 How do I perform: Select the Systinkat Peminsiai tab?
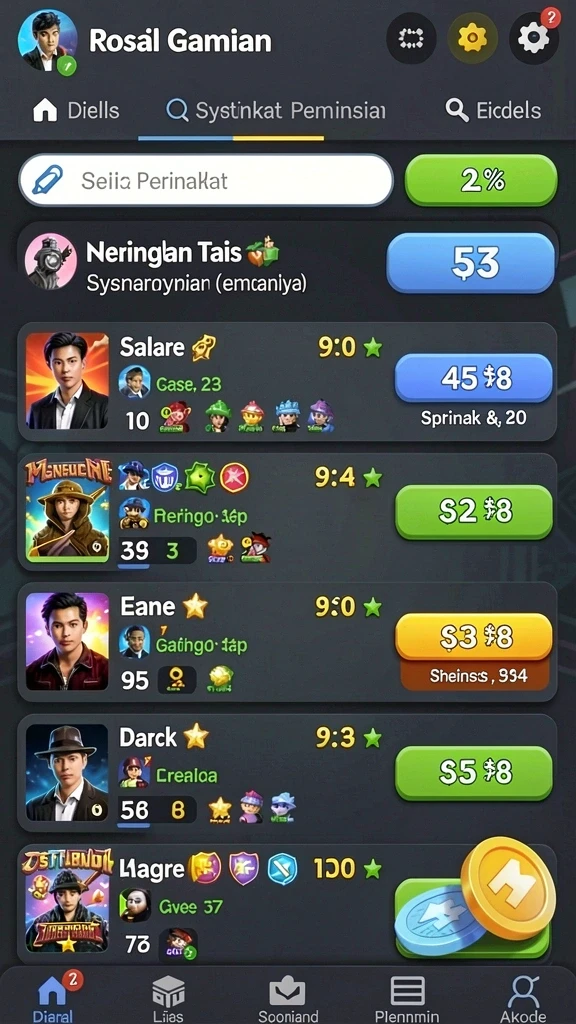point(276,110)
